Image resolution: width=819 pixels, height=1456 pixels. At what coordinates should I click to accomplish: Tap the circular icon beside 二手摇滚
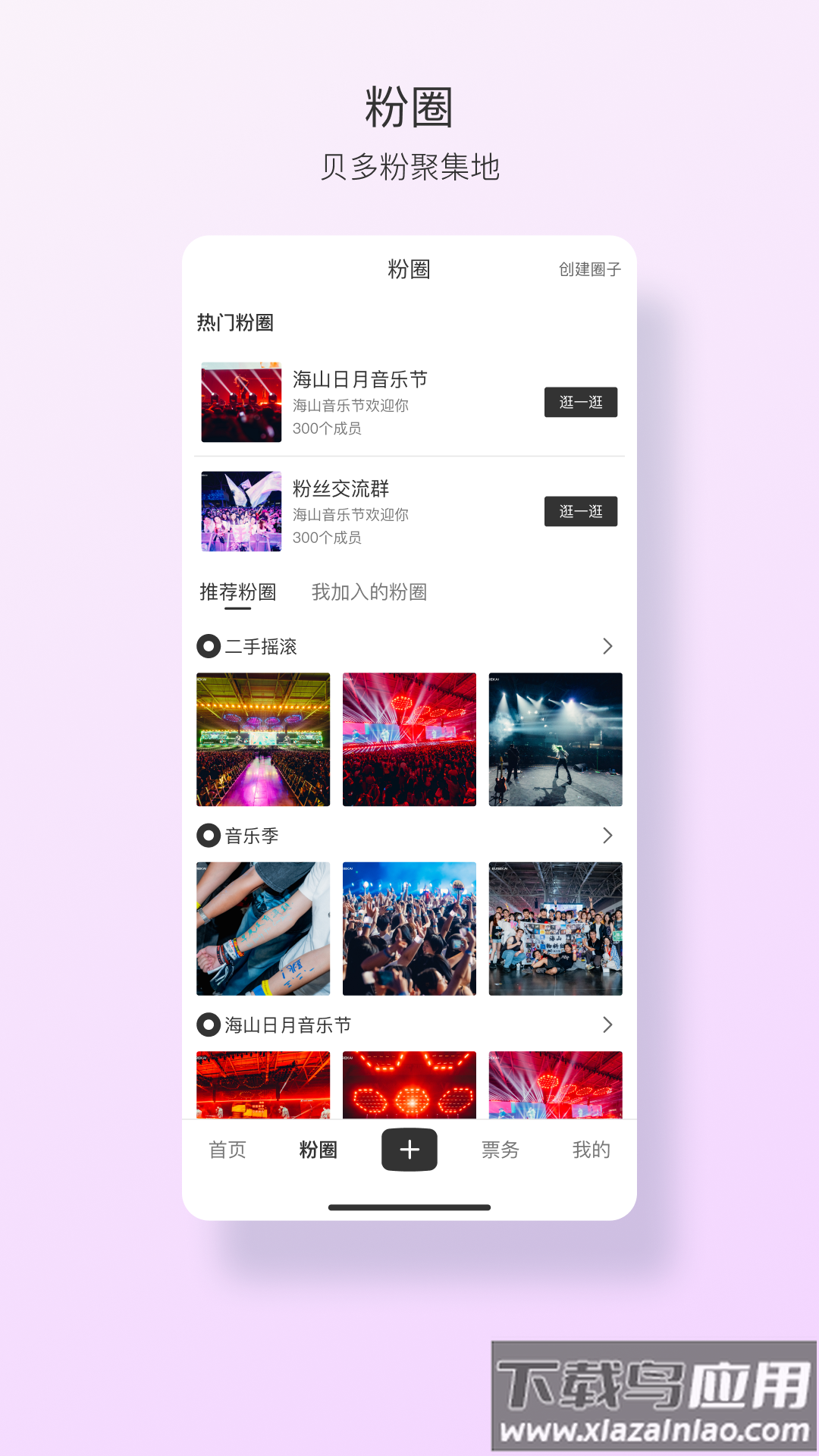206,646
